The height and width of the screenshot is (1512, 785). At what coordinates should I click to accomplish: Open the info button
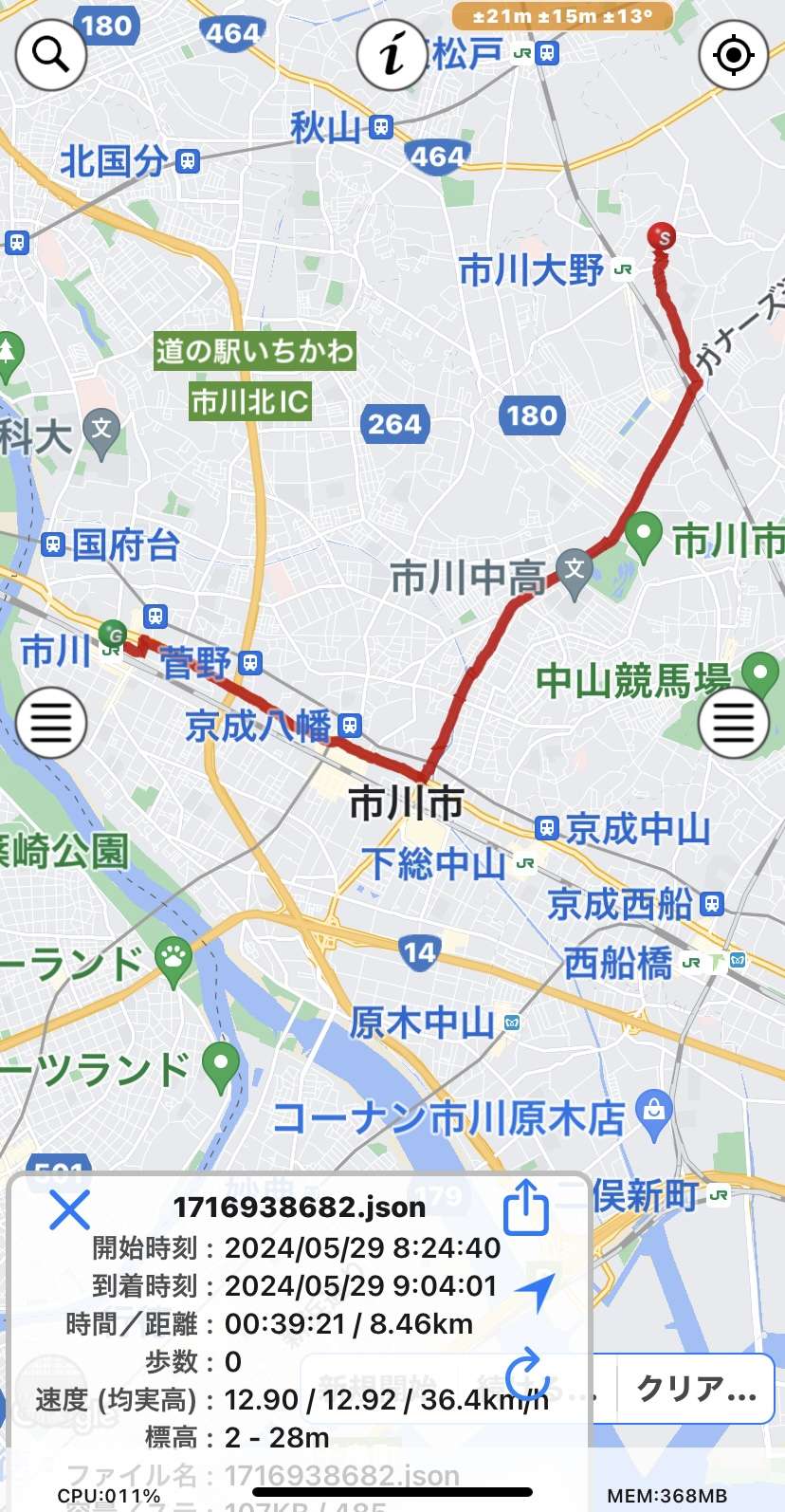392,55
